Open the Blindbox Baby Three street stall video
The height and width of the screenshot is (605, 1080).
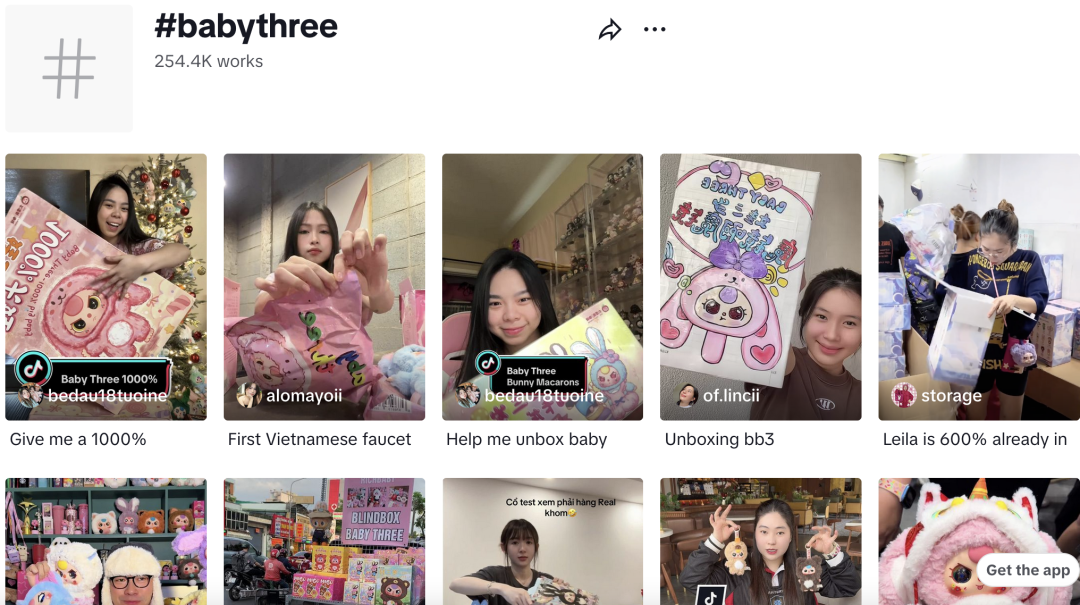point(324,541)
